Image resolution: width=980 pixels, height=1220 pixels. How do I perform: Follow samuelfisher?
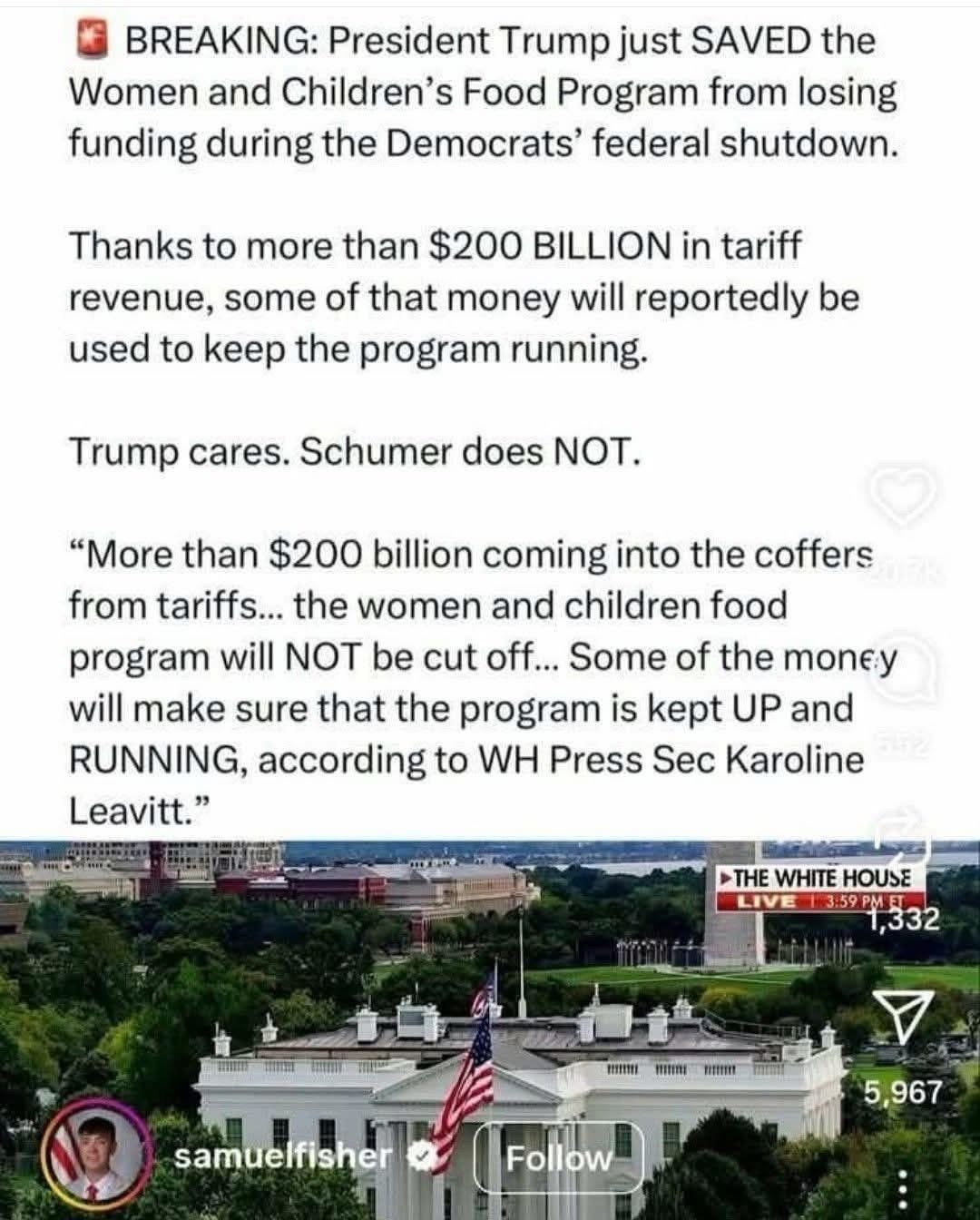(558, 1157)
